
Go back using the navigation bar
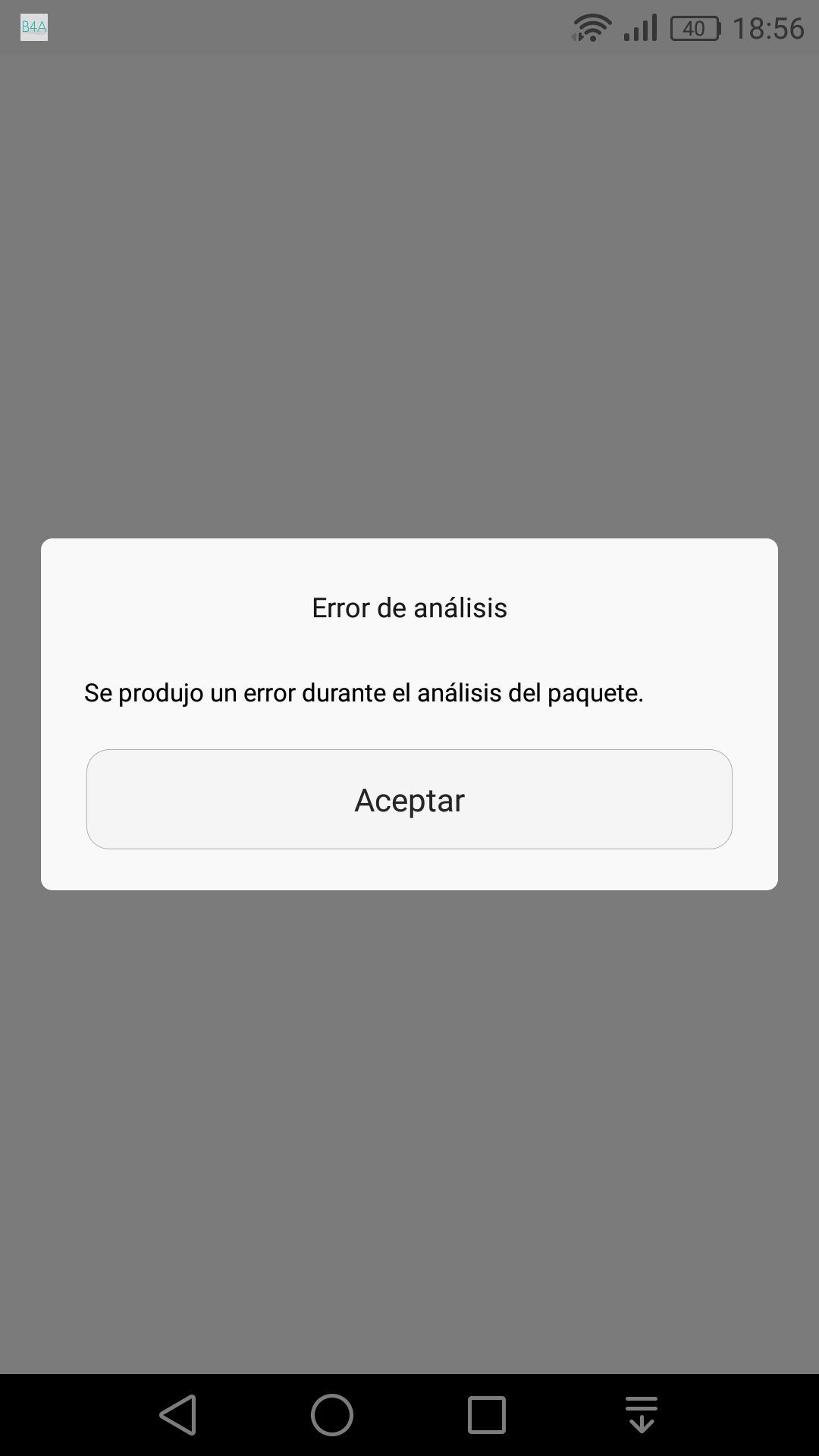[178, 1415]
